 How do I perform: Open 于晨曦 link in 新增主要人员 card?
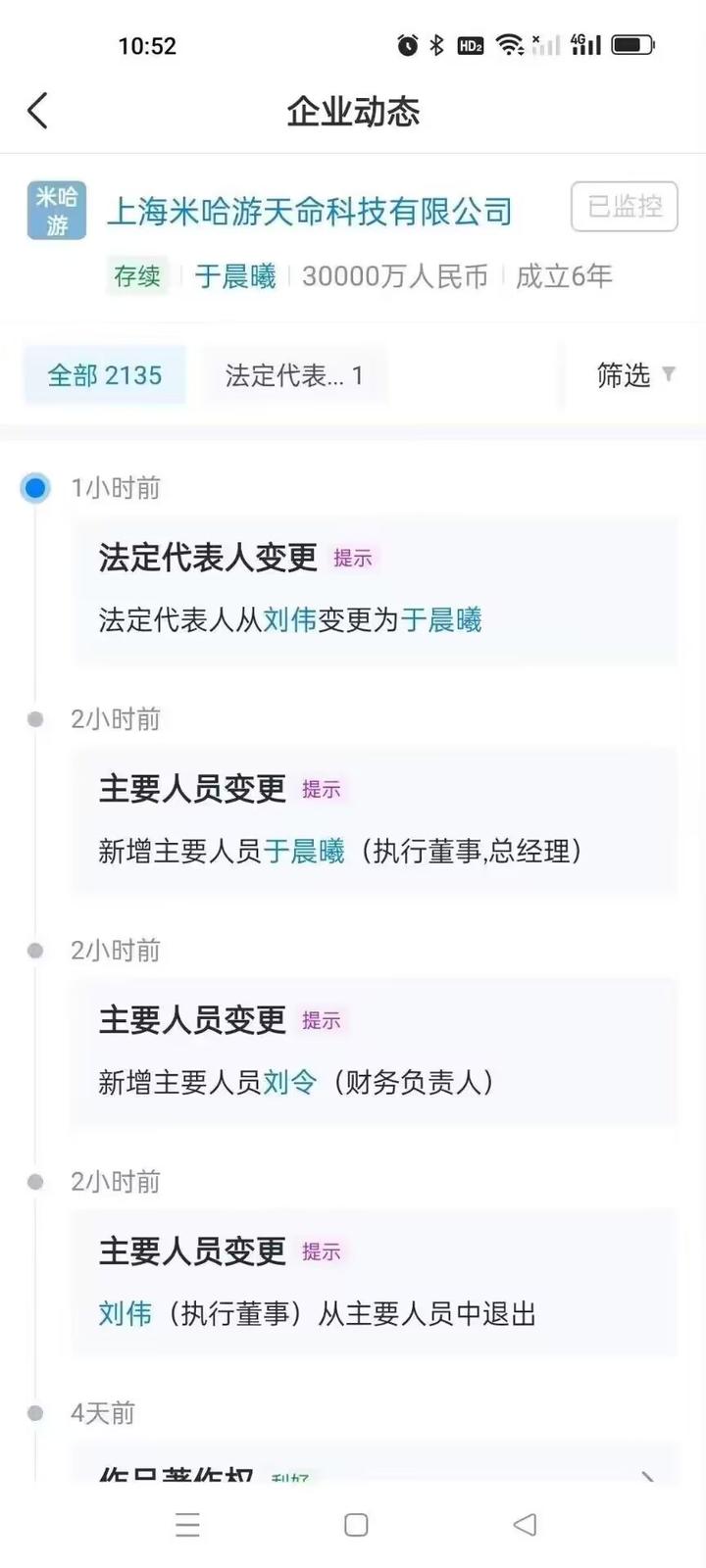(304, 852)
